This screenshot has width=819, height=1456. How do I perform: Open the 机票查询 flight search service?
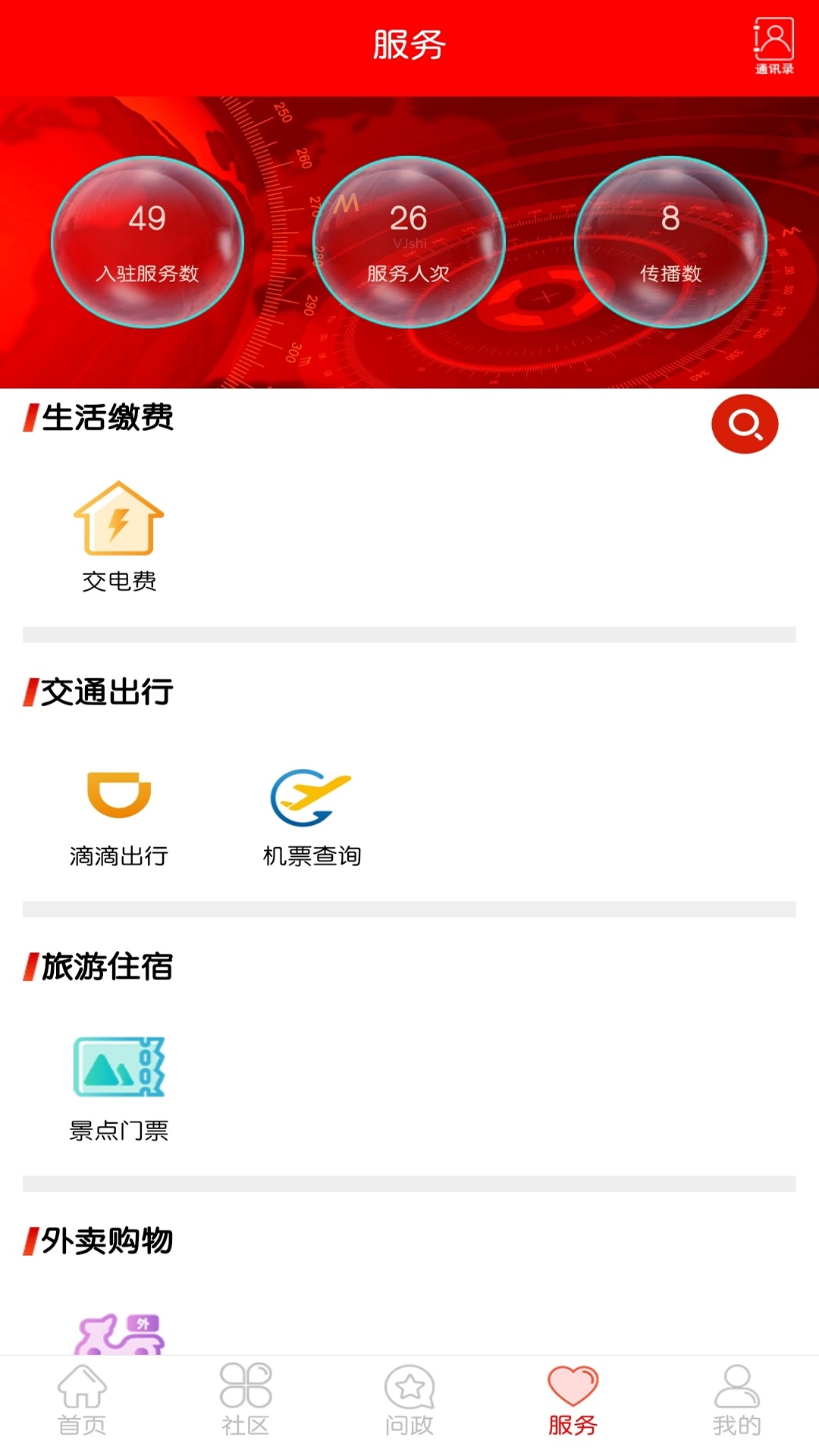(311, 804)
